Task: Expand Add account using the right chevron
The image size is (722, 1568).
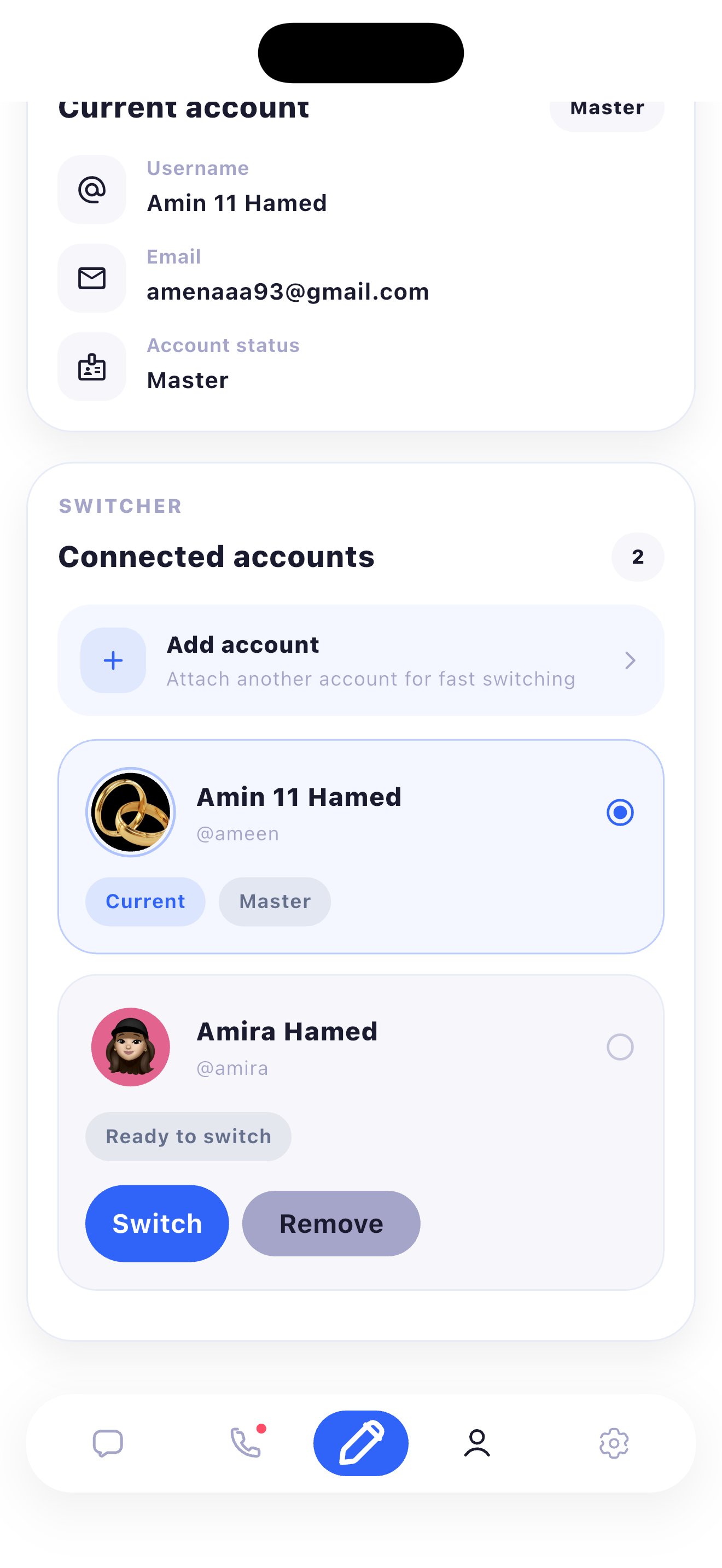Action: pos(630,660)
